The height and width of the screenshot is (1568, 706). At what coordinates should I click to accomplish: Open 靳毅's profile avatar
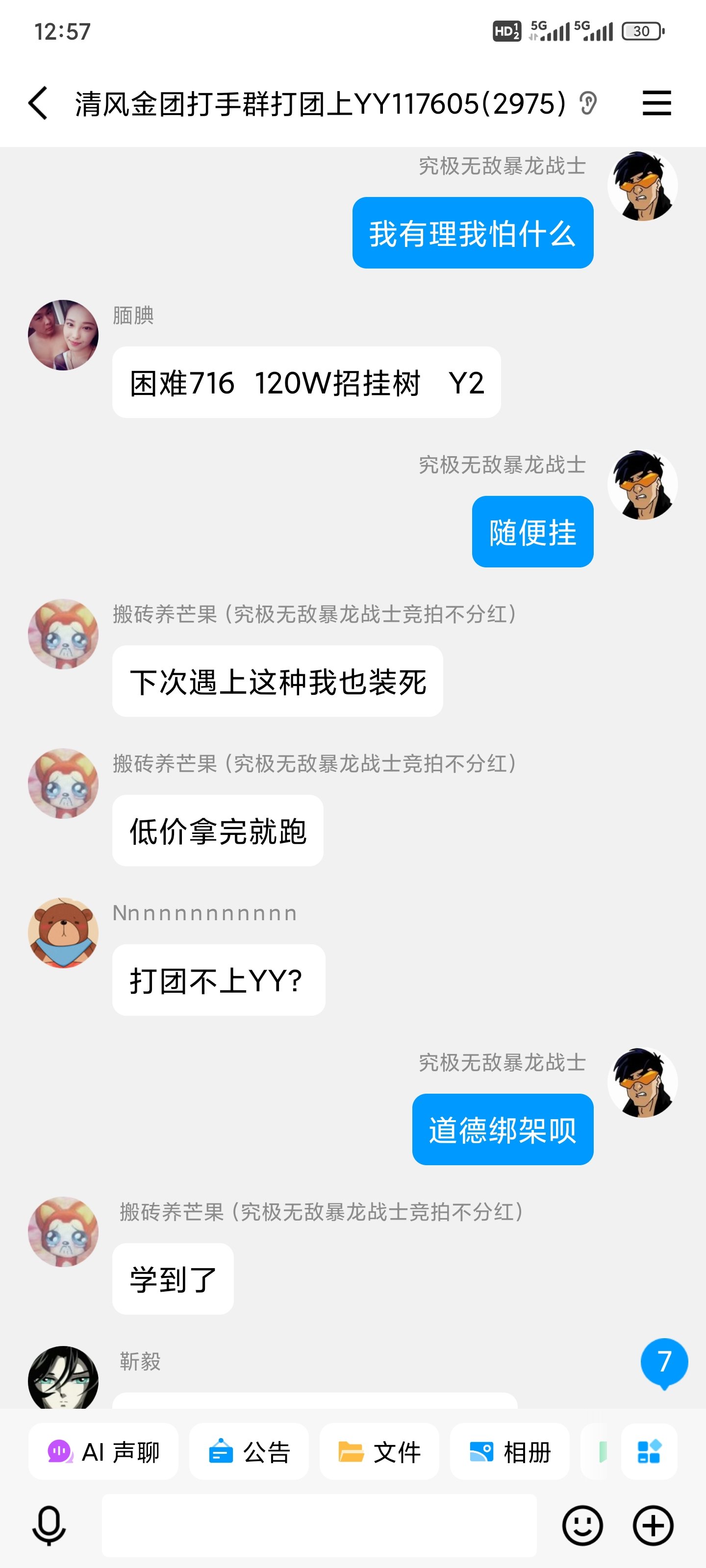[x=63, y=1378]
